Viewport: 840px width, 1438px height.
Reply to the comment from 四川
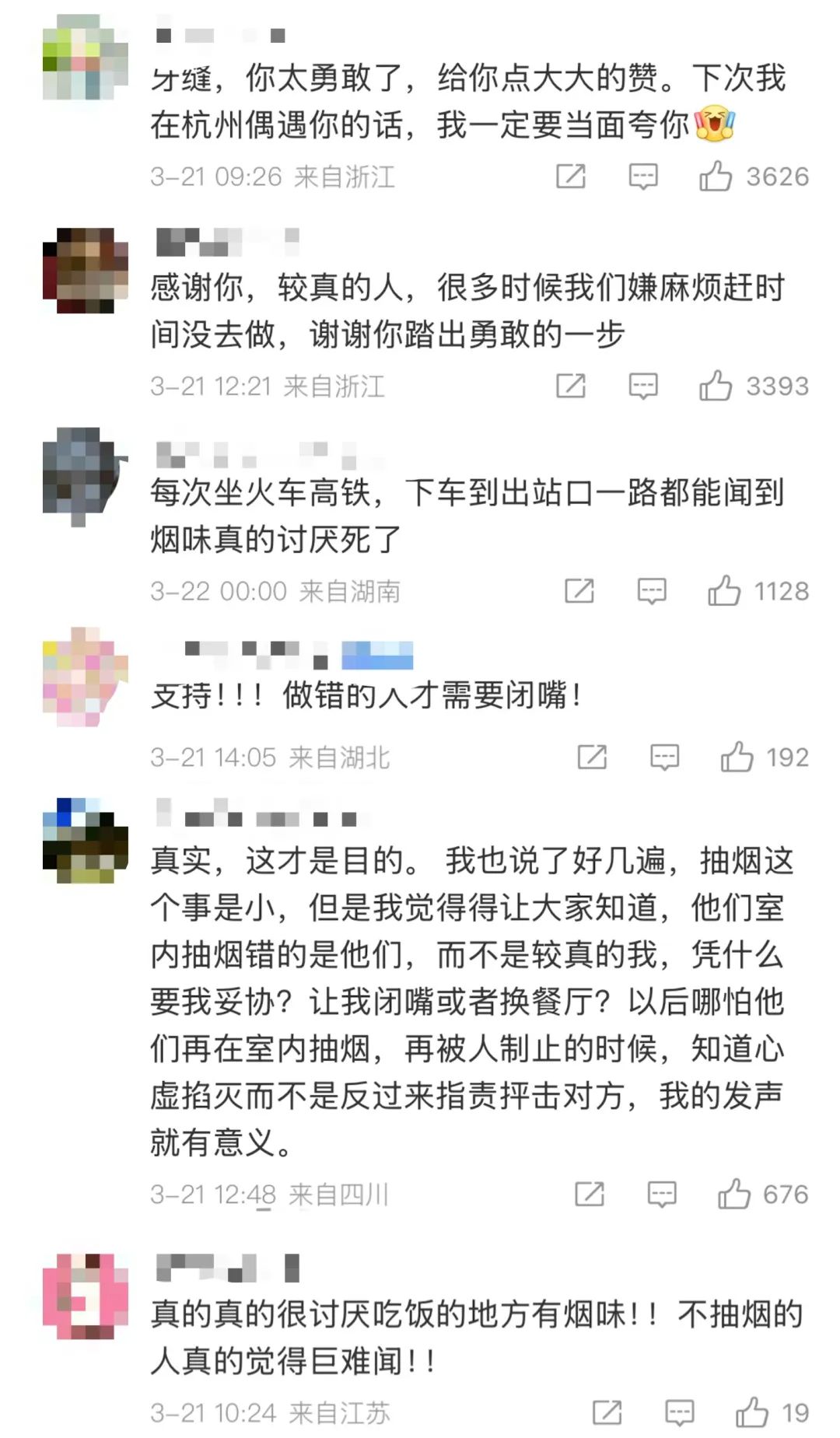[x=662, y=1195]
